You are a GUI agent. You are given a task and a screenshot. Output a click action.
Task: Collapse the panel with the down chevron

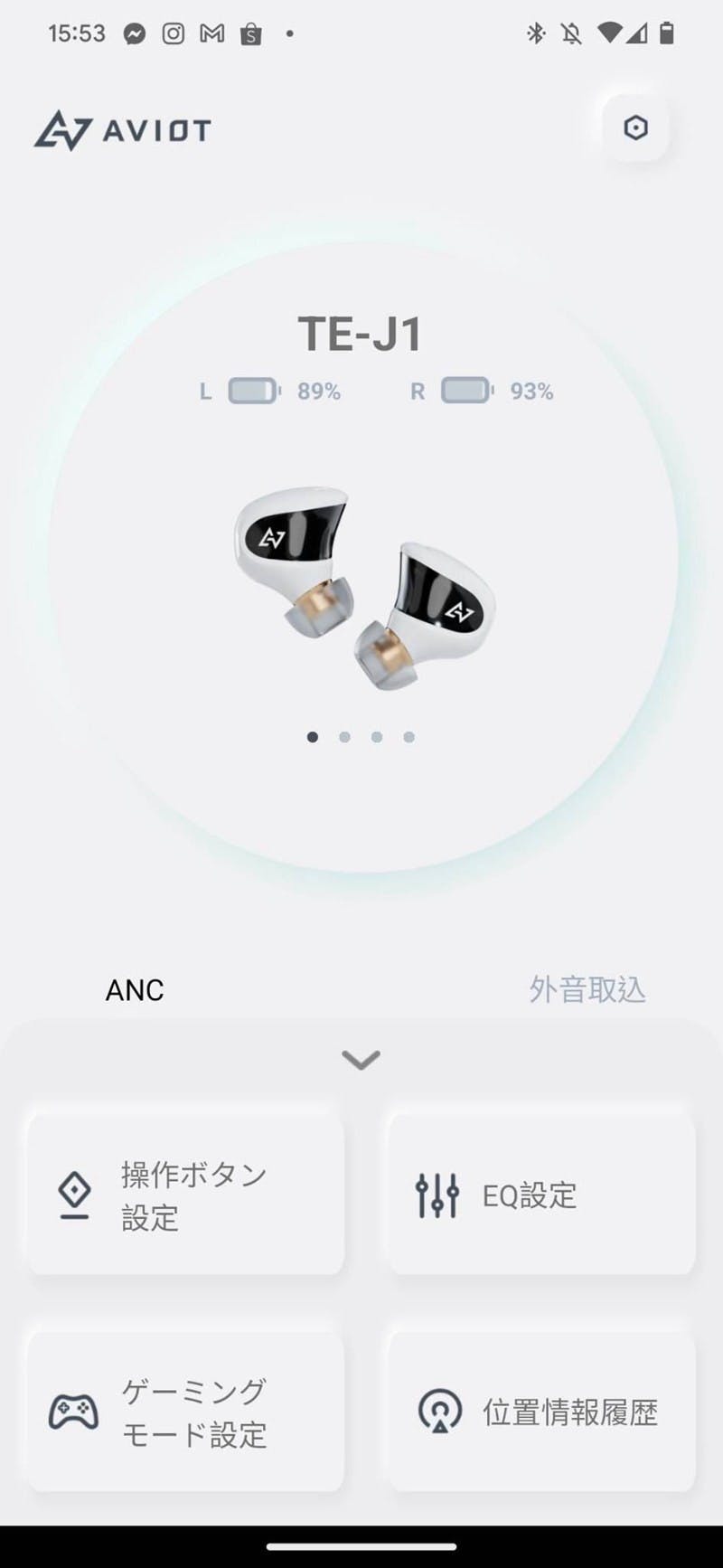pos(361,1059)
